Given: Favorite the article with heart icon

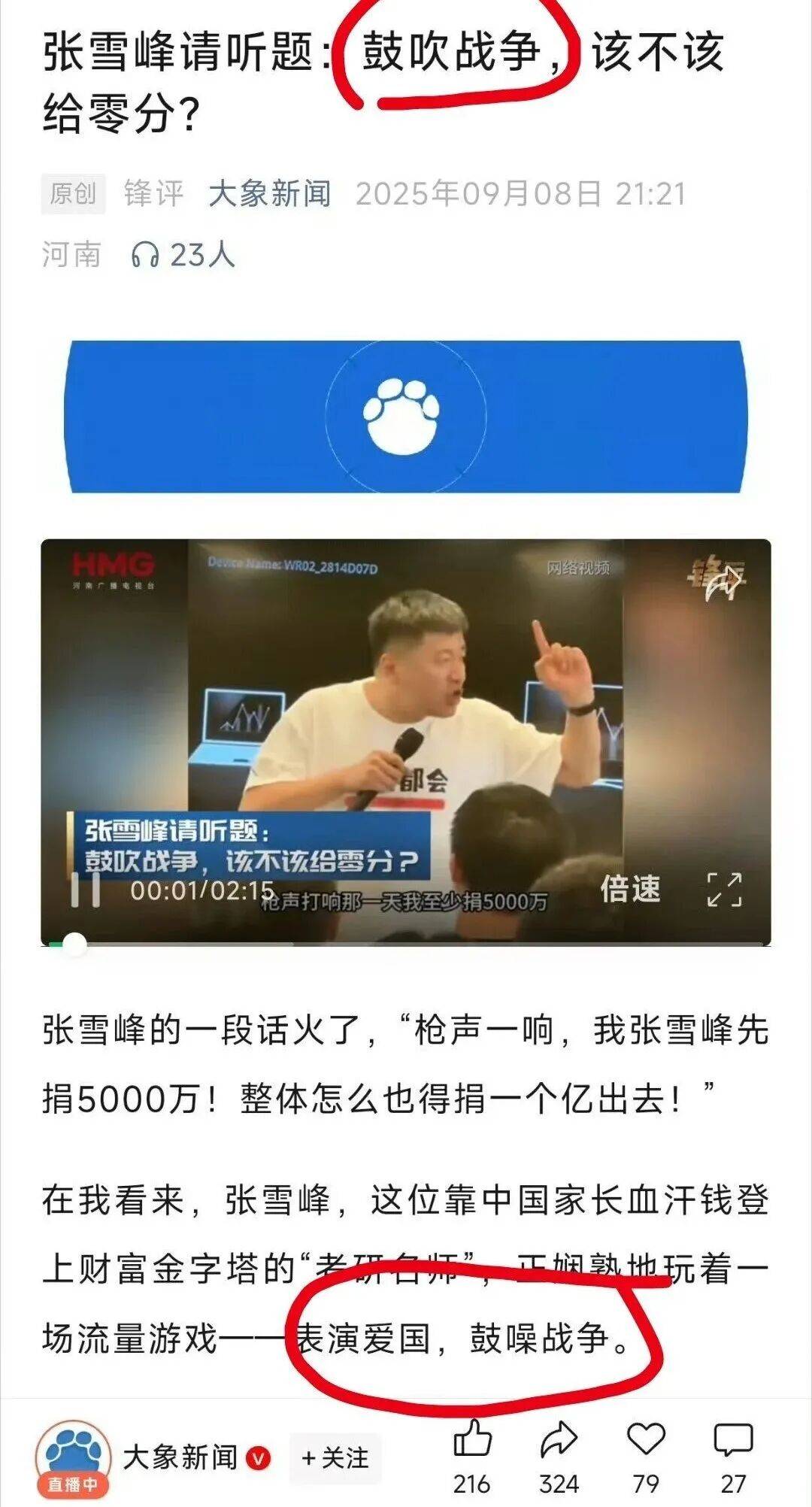Looking at the screenshot, I should pyautogui.click(x=647, y=1440).
